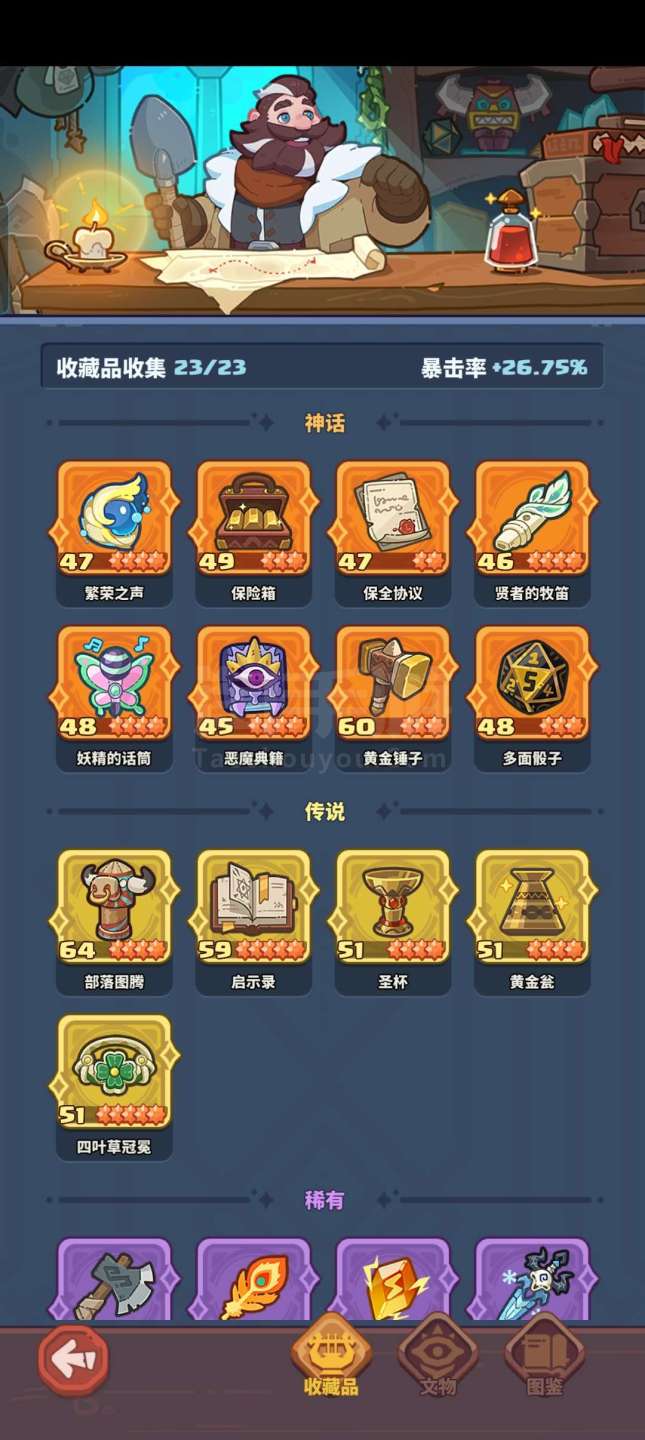Select the 收藏品 tab

click(x=331, y=1357)
